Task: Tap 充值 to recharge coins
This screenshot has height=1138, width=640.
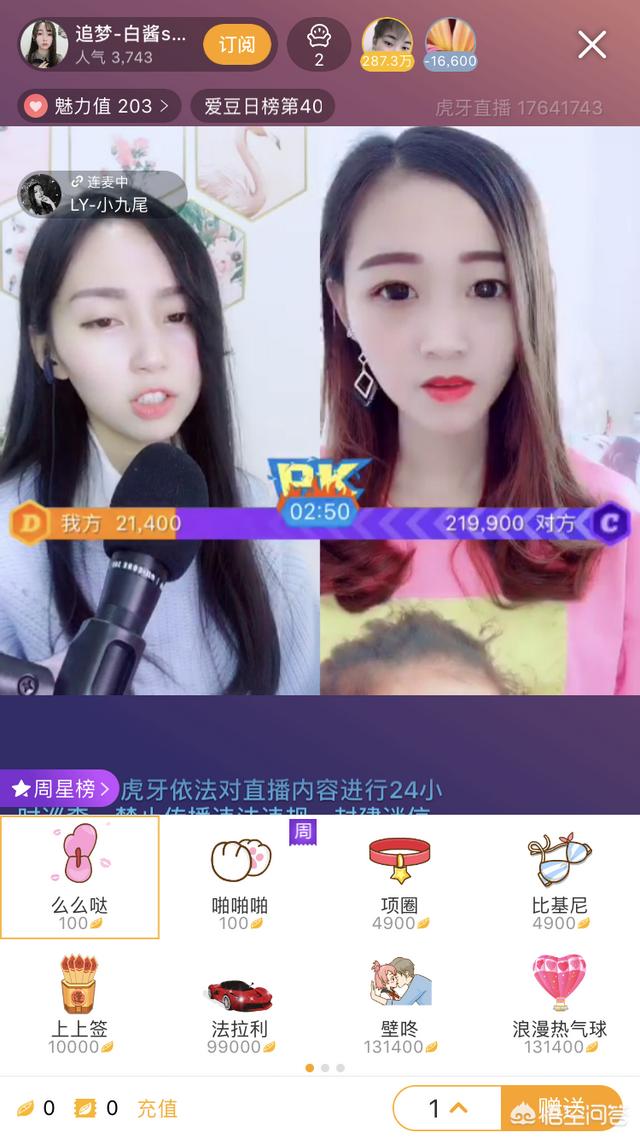Action: [x=157, y=1108]
